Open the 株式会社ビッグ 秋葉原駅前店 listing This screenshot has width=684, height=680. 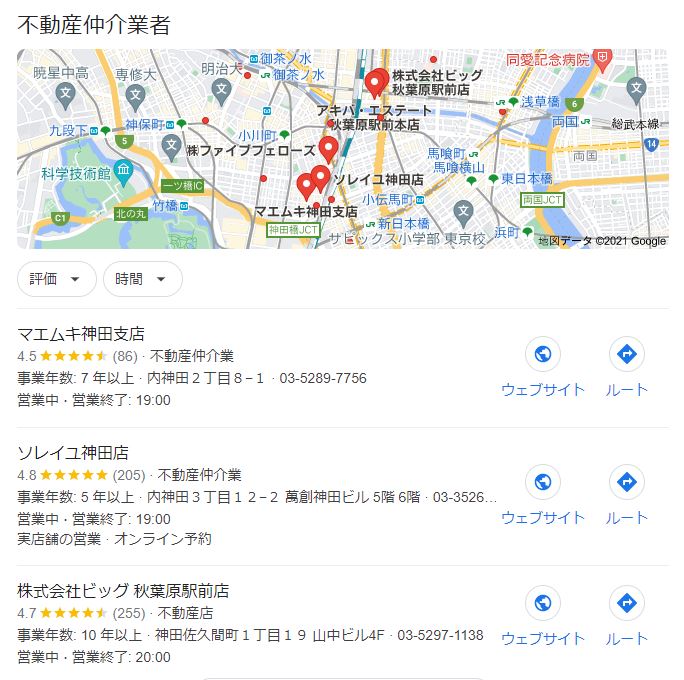tap(123, 591)
